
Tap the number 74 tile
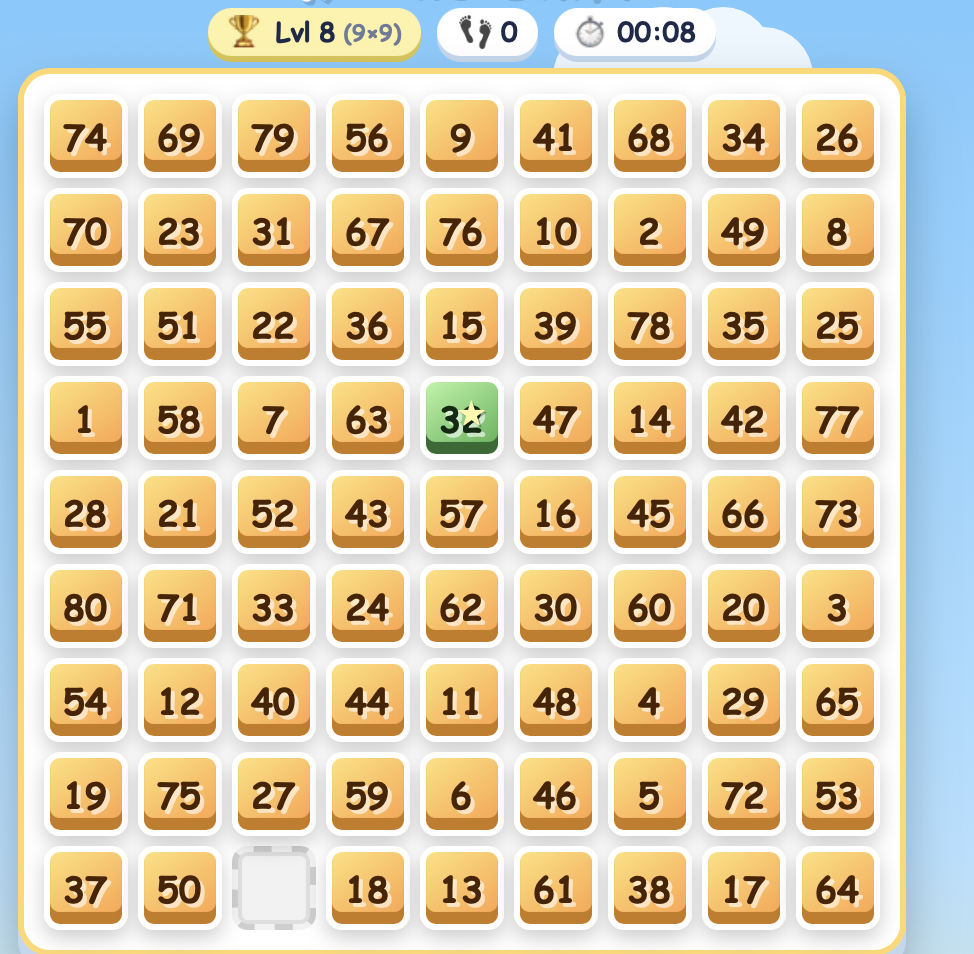[x=85, y=136]
